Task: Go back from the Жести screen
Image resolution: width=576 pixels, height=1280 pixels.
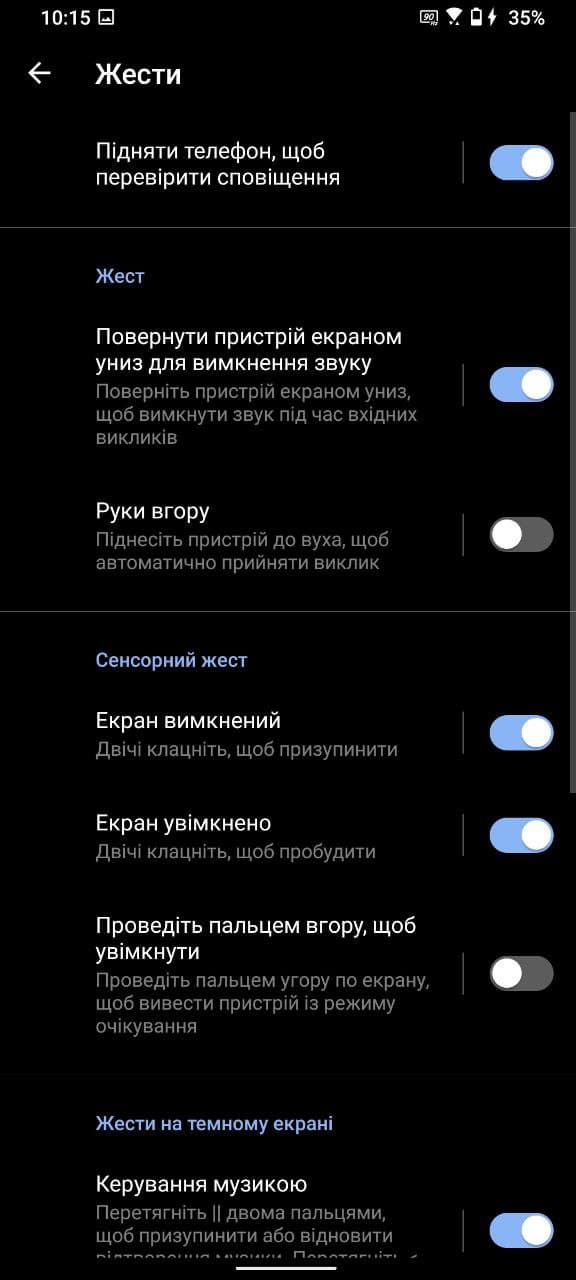Action: tap(39, 73)
